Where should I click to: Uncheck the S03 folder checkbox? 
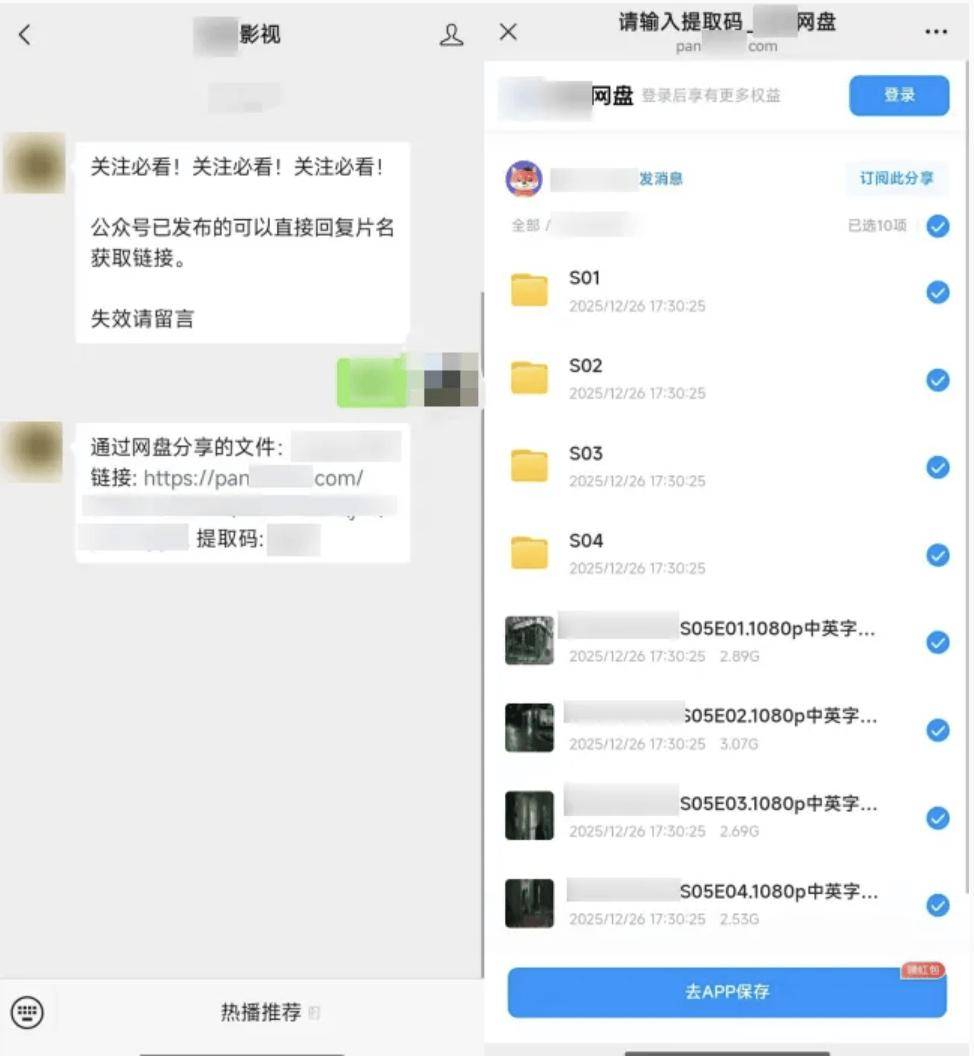(x=937, y=467)
